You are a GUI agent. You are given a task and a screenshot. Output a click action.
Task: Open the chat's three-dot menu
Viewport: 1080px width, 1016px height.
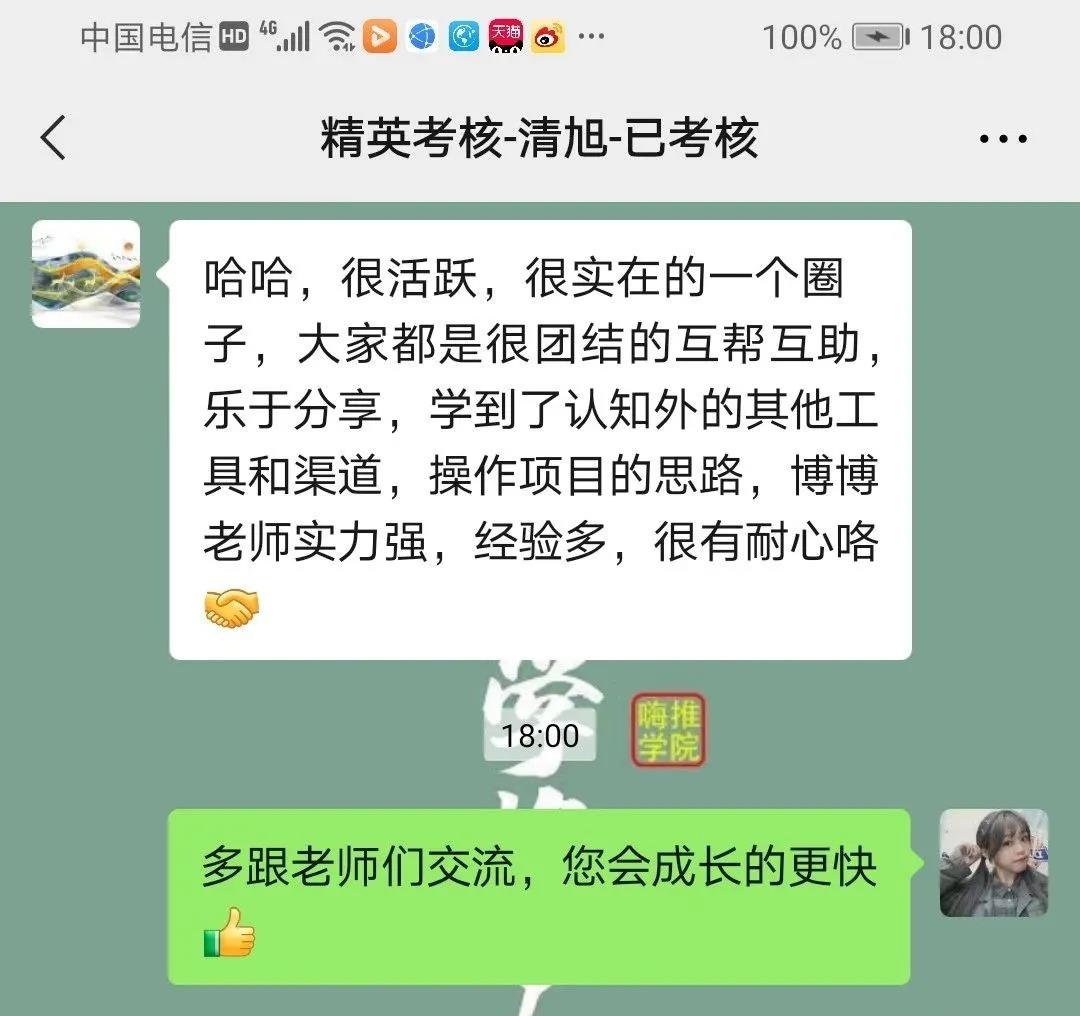click(x=1003, y=139)
